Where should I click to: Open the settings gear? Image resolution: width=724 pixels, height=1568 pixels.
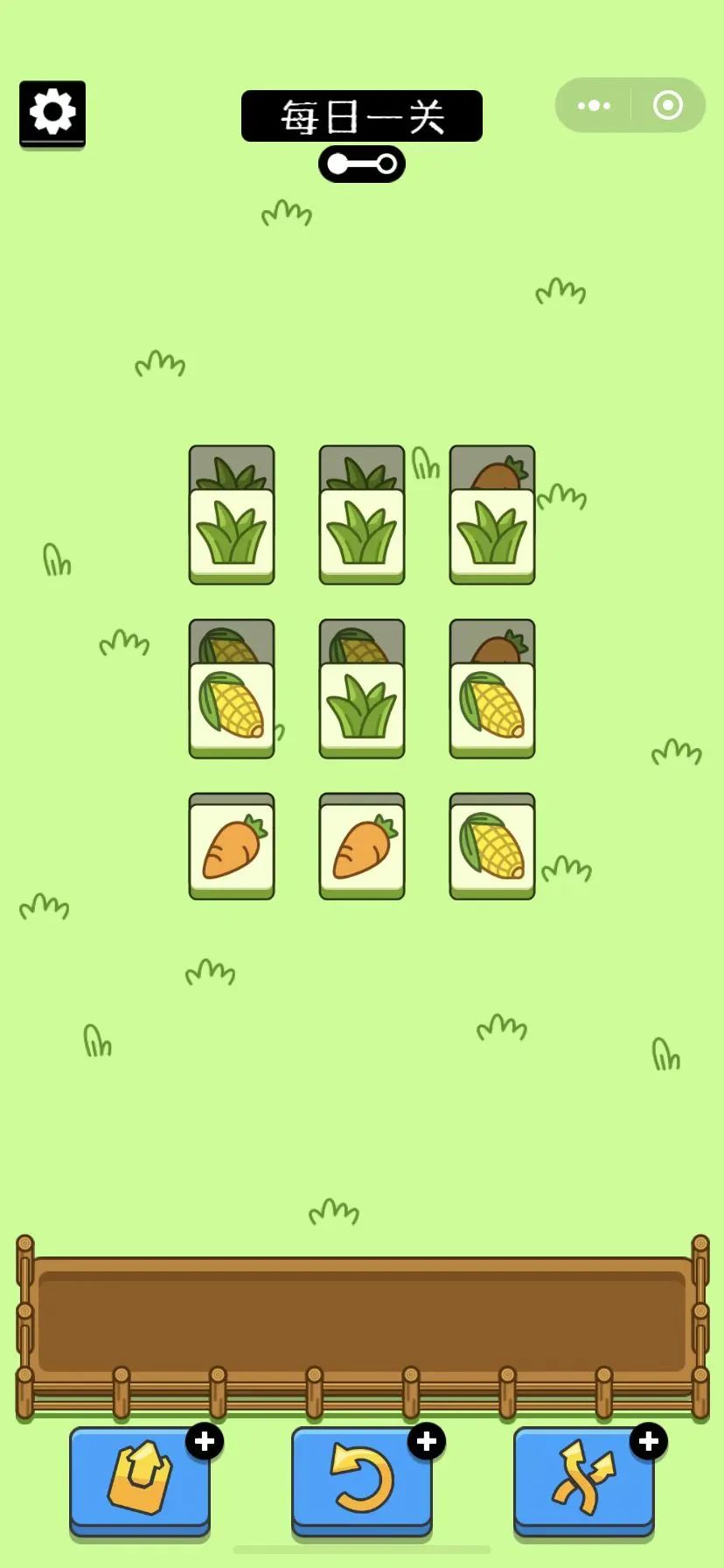coord(52,113)
